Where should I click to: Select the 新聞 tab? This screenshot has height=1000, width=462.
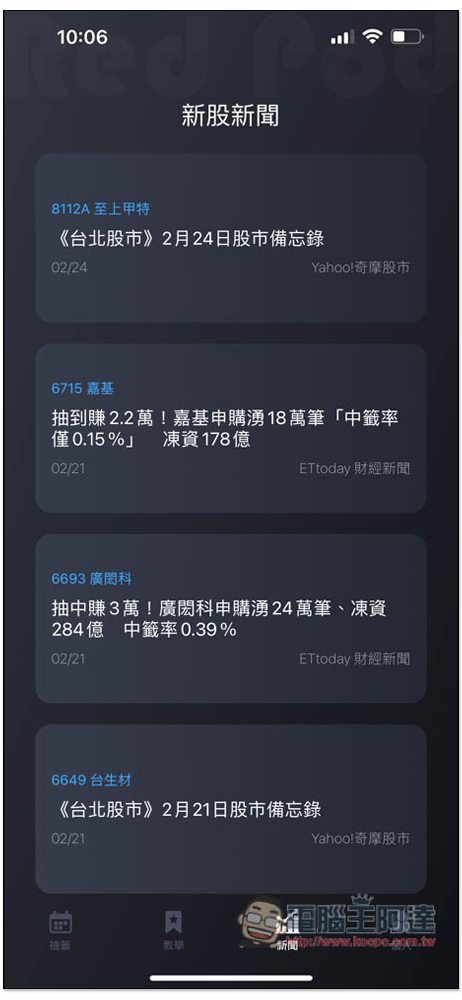click(x=287, y=930)
